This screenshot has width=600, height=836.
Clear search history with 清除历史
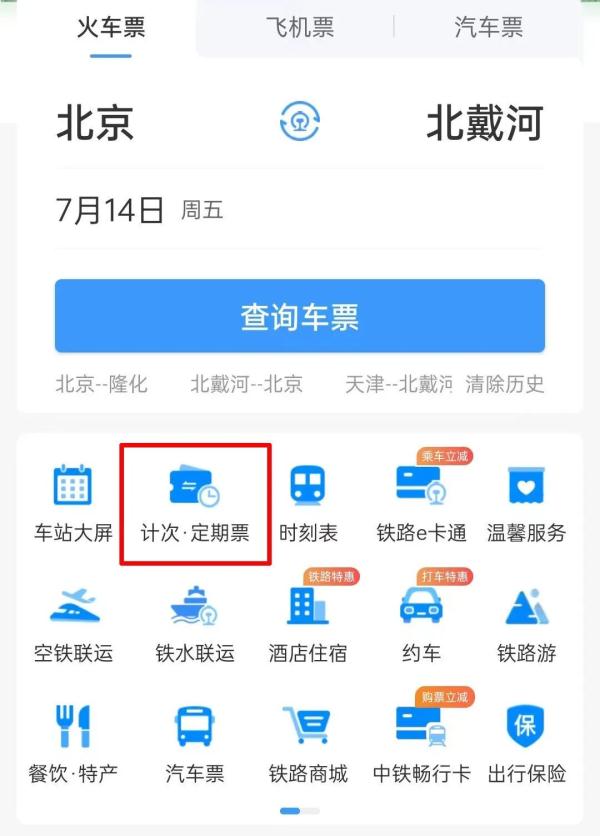(x=505, y=384)
